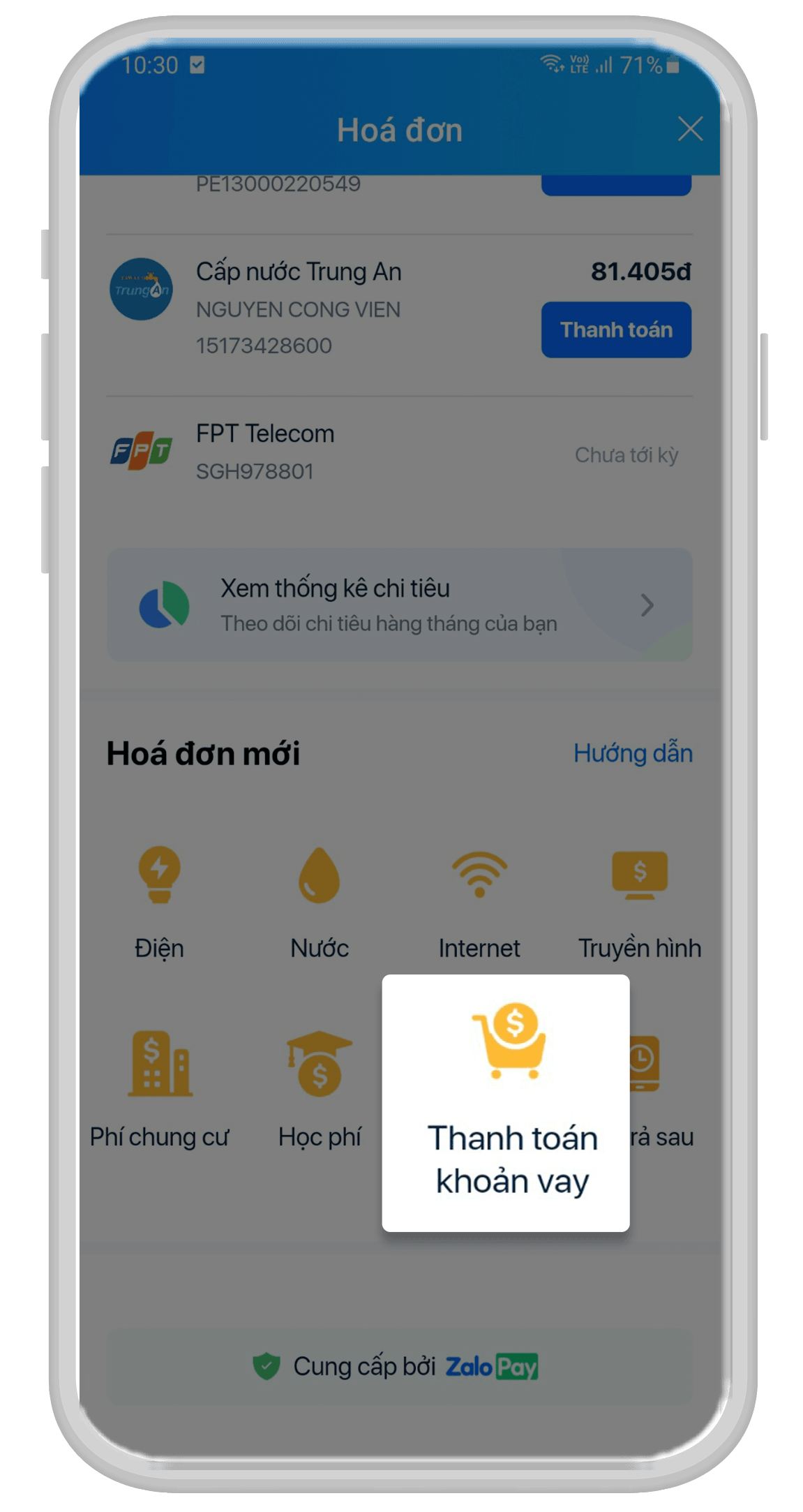
Task: Tap Thanh toán khoản vay
Action: point(506,1103)
